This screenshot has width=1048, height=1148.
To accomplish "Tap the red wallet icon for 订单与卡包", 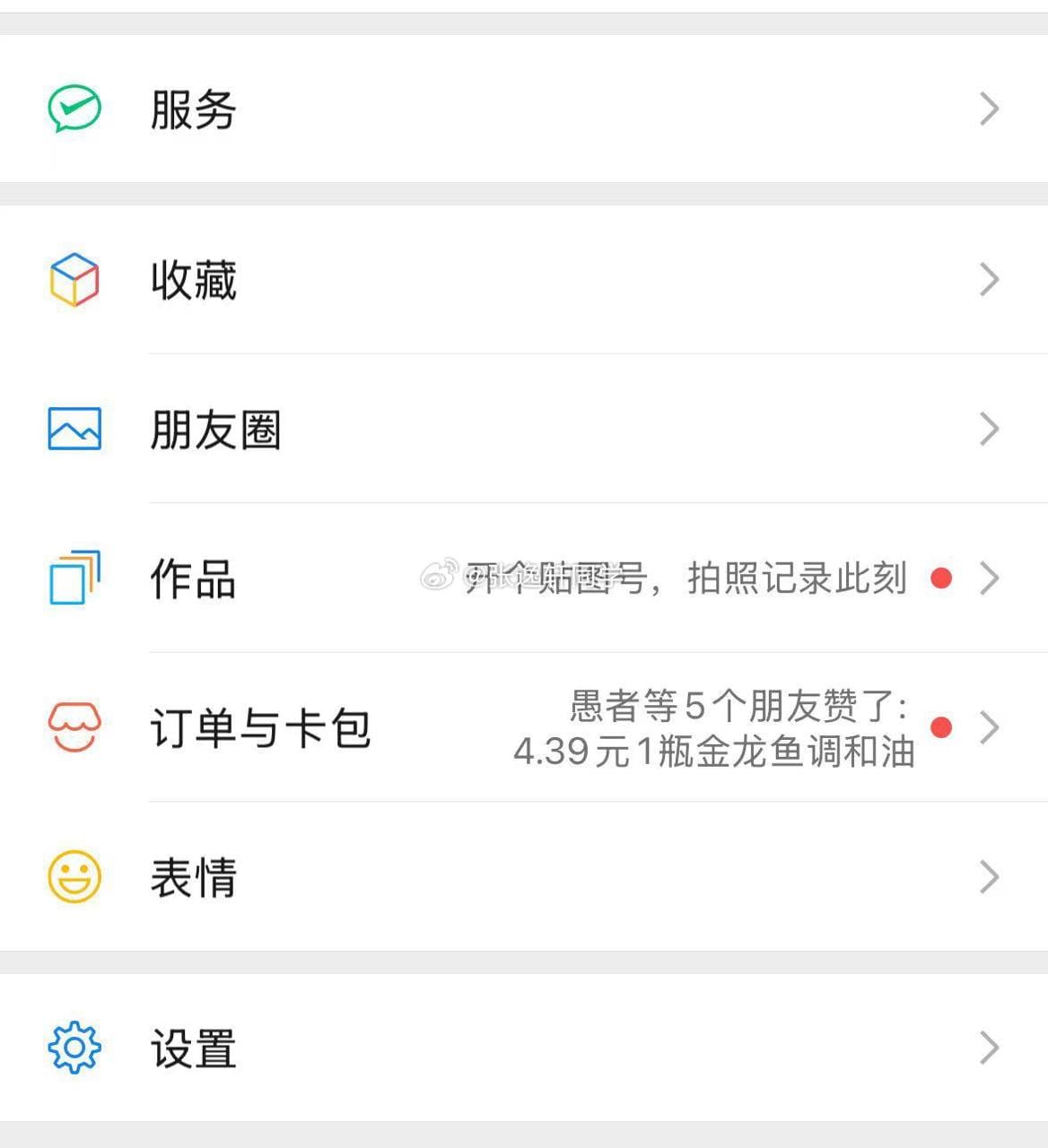I will point(74,727).
